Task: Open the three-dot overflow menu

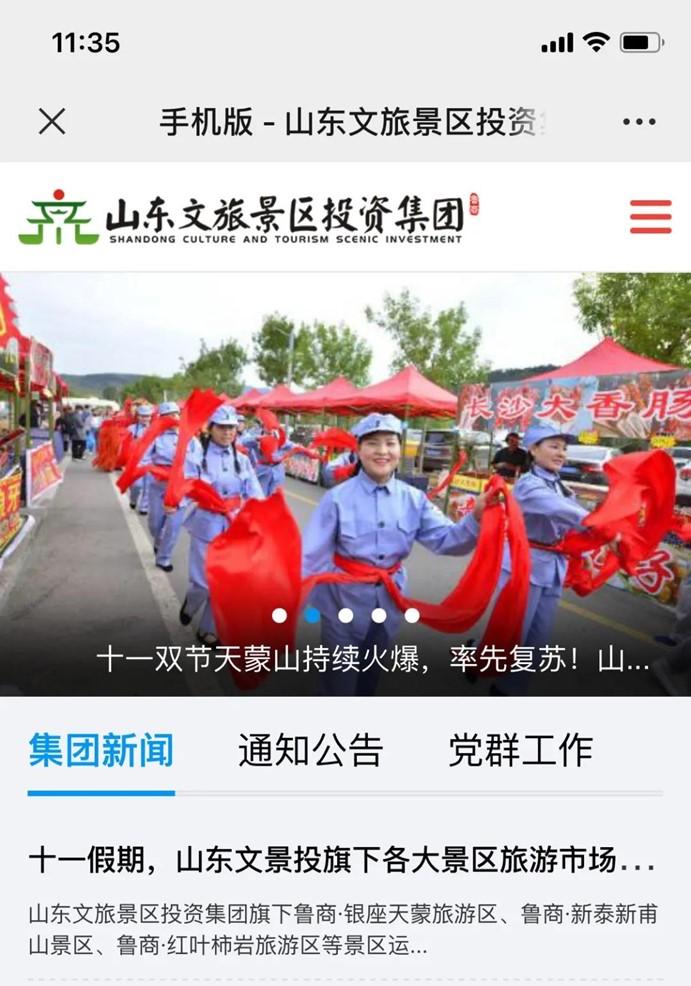Action: click(639, 122)
